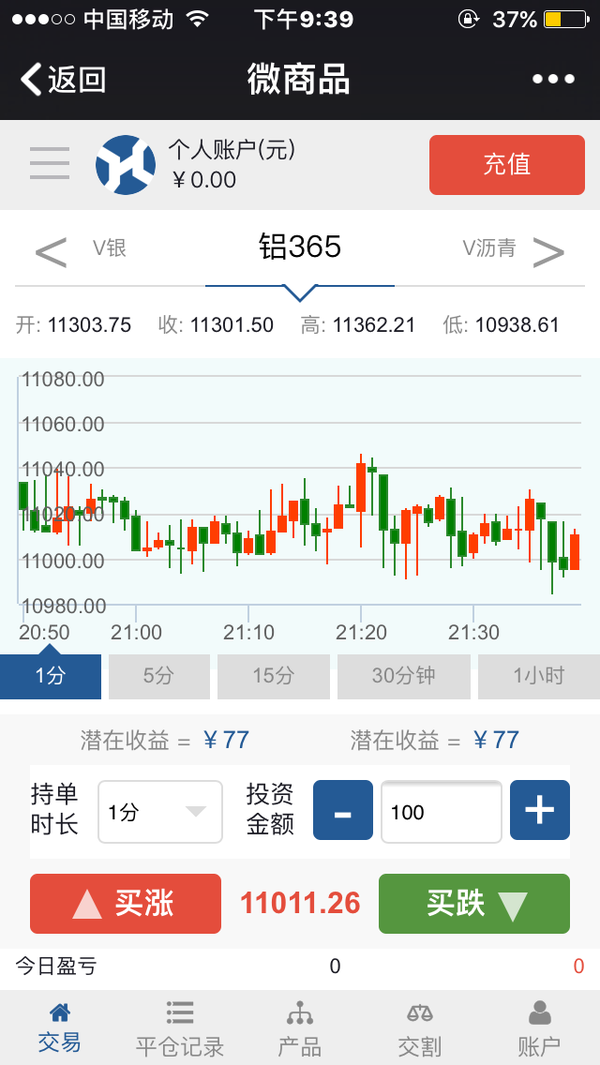
Task: Switch to previous product V银
Action: 80,250
